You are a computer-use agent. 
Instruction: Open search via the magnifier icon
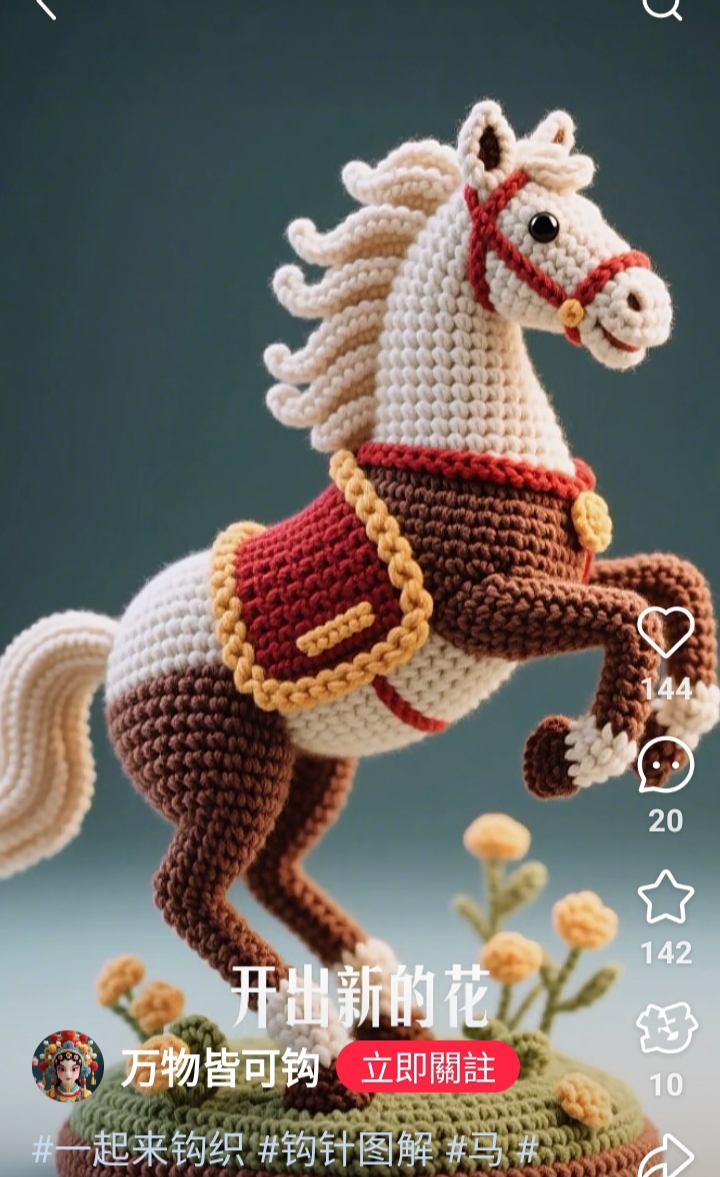coord(663,8)
